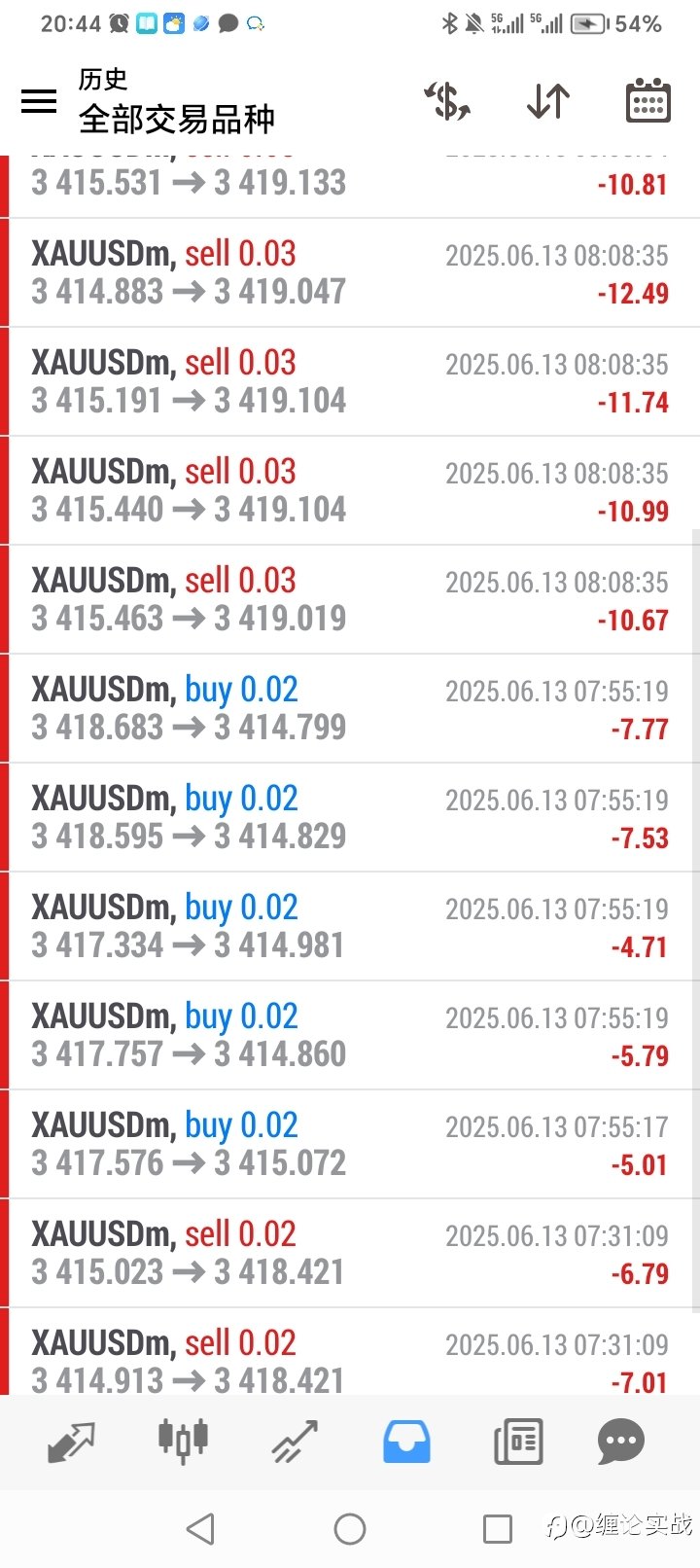Switch to the candlestick chart tab

tap(184, 1441)
